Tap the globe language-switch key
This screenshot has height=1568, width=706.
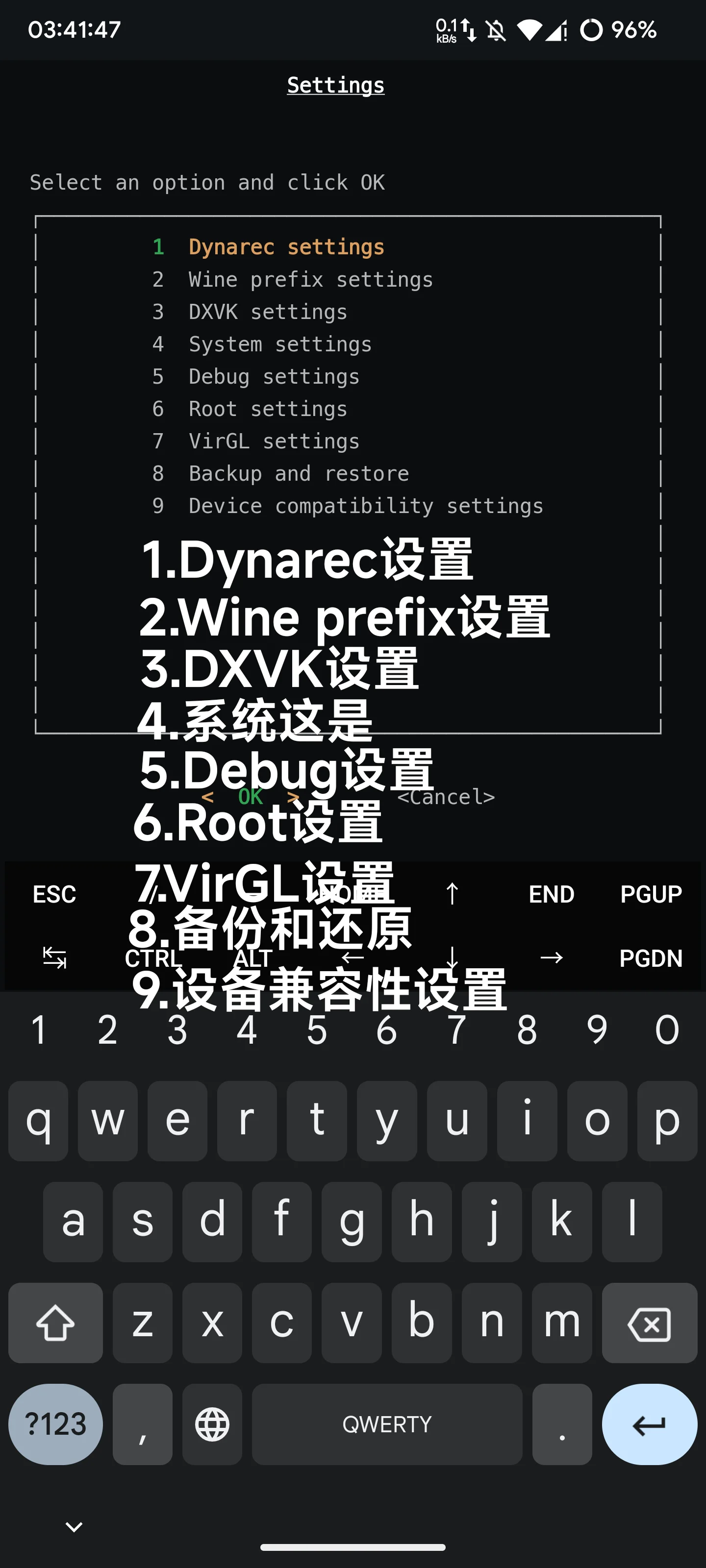[212, 1424]
